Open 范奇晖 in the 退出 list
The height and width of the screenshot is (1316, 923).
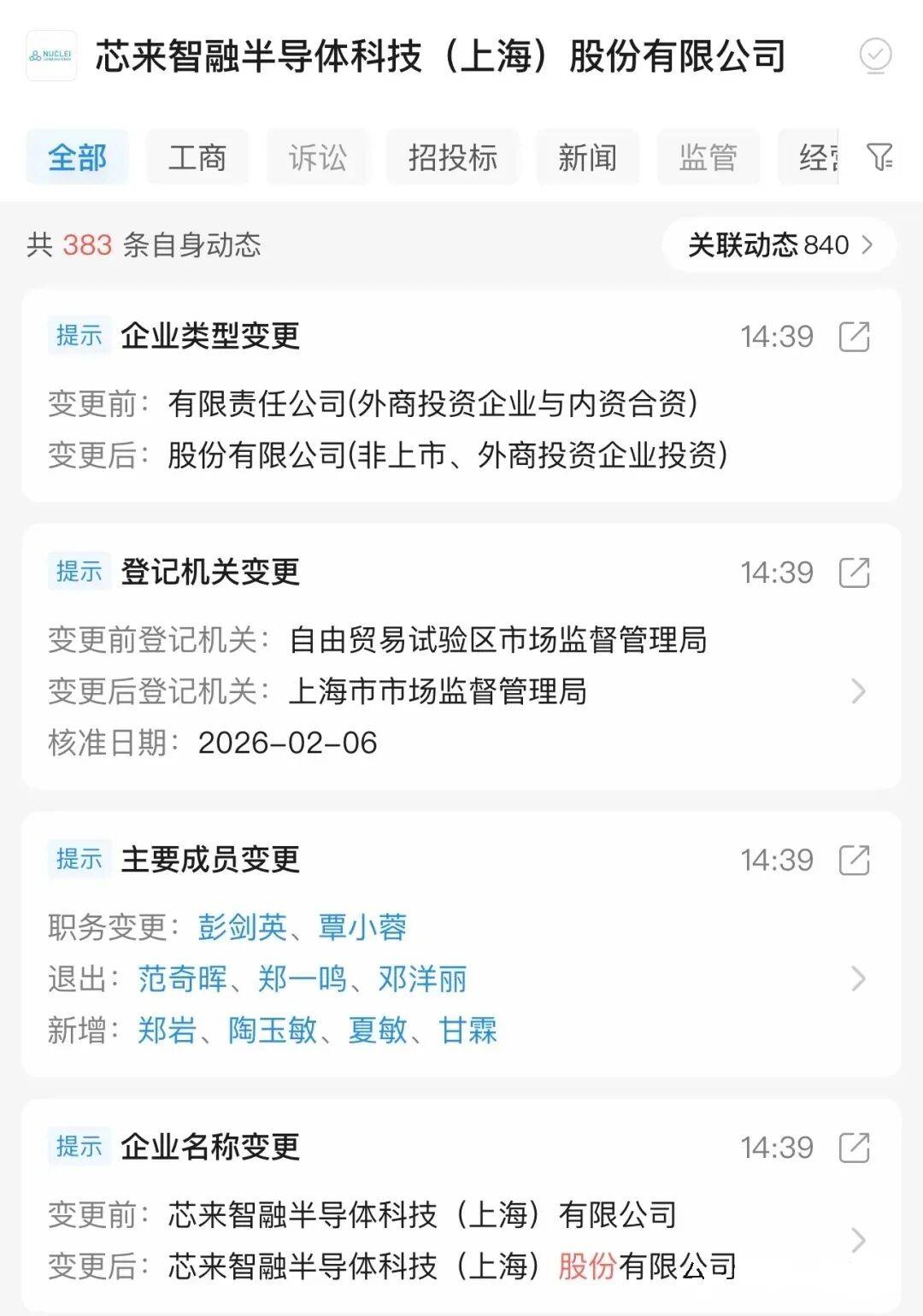182,978
